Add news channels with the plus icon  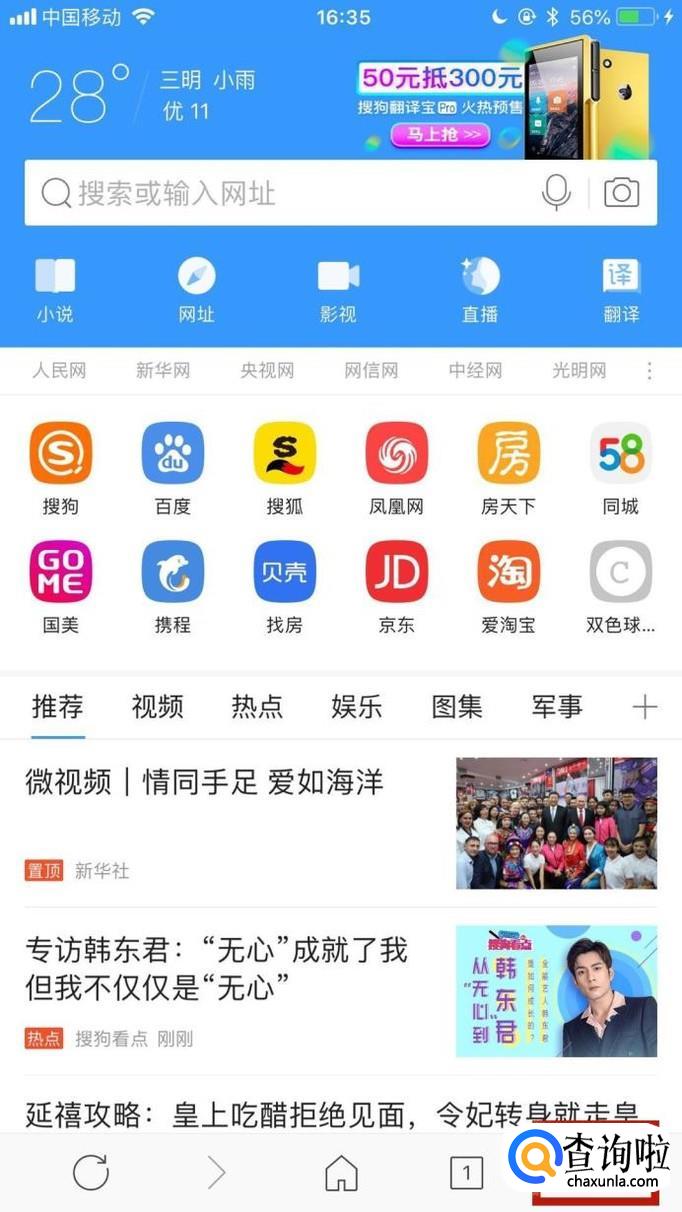click(645, 708)
